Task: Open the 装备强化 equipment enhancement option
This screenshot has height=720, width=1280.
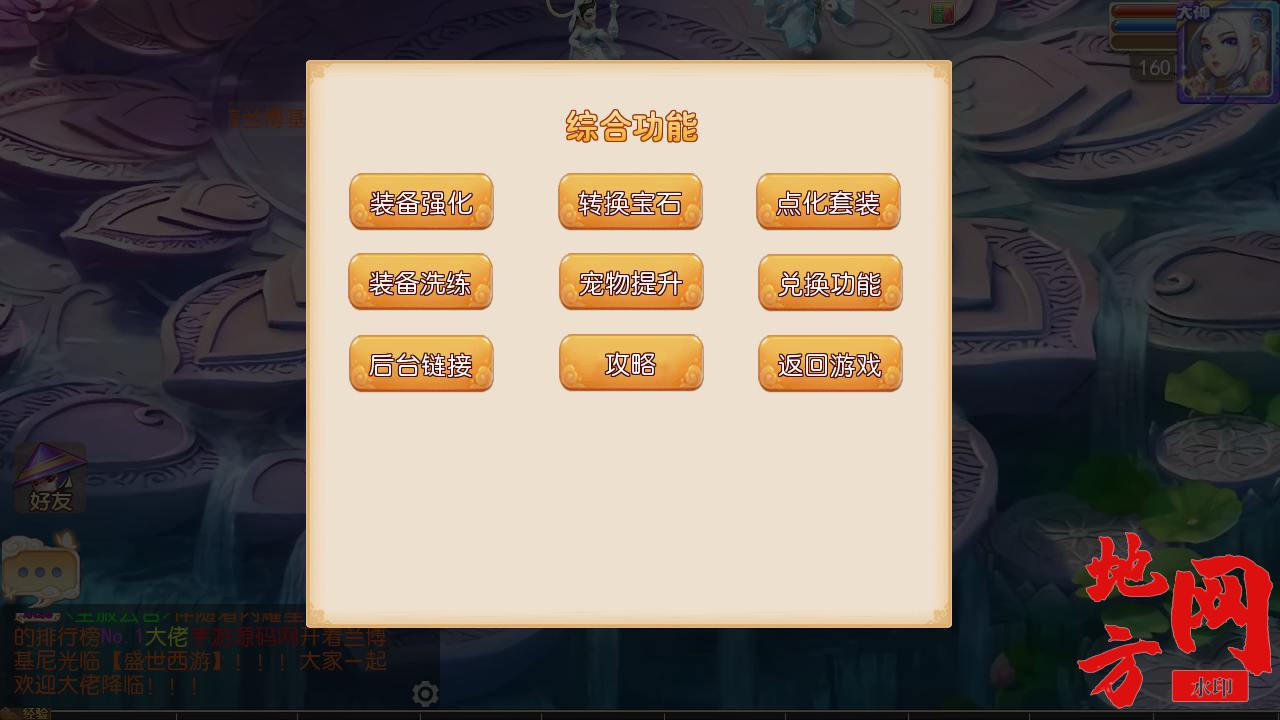Action: (421, 202)
